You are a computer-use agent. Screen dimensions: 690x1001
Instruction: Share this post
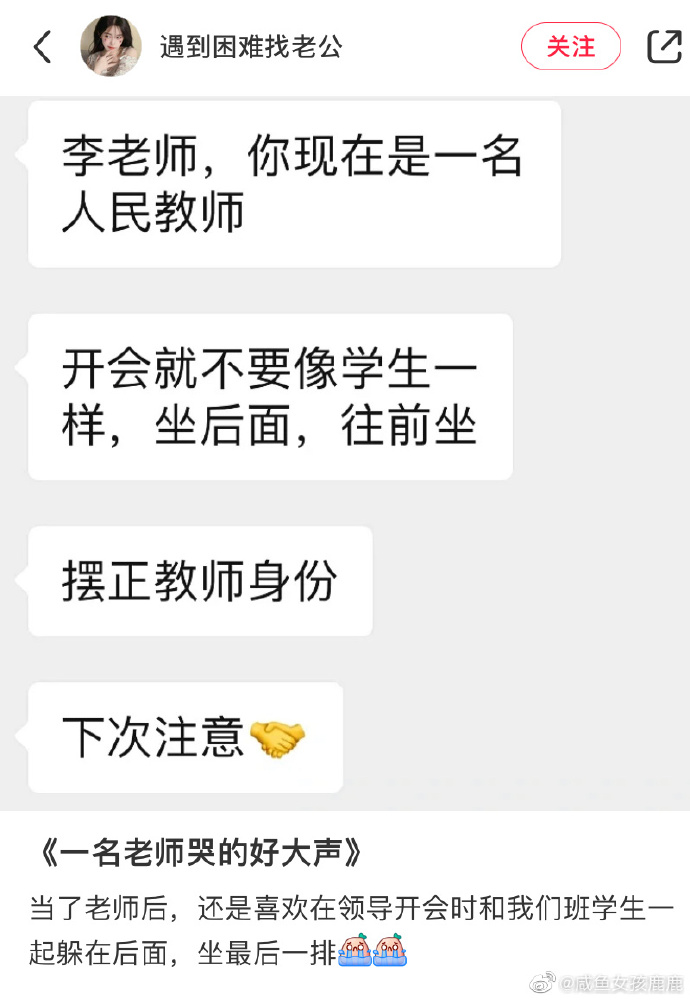(x=663, y=46)
